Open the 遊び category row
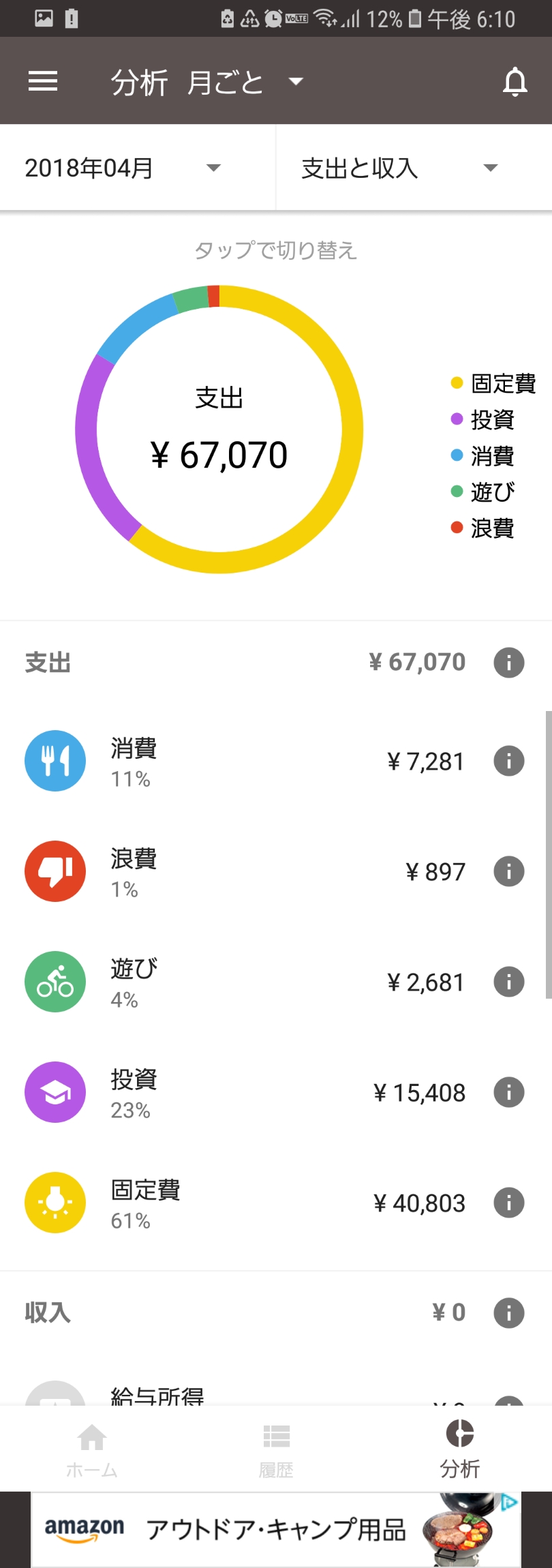The height and width of the screenshot is (1568, 552). tap(245, 982)
